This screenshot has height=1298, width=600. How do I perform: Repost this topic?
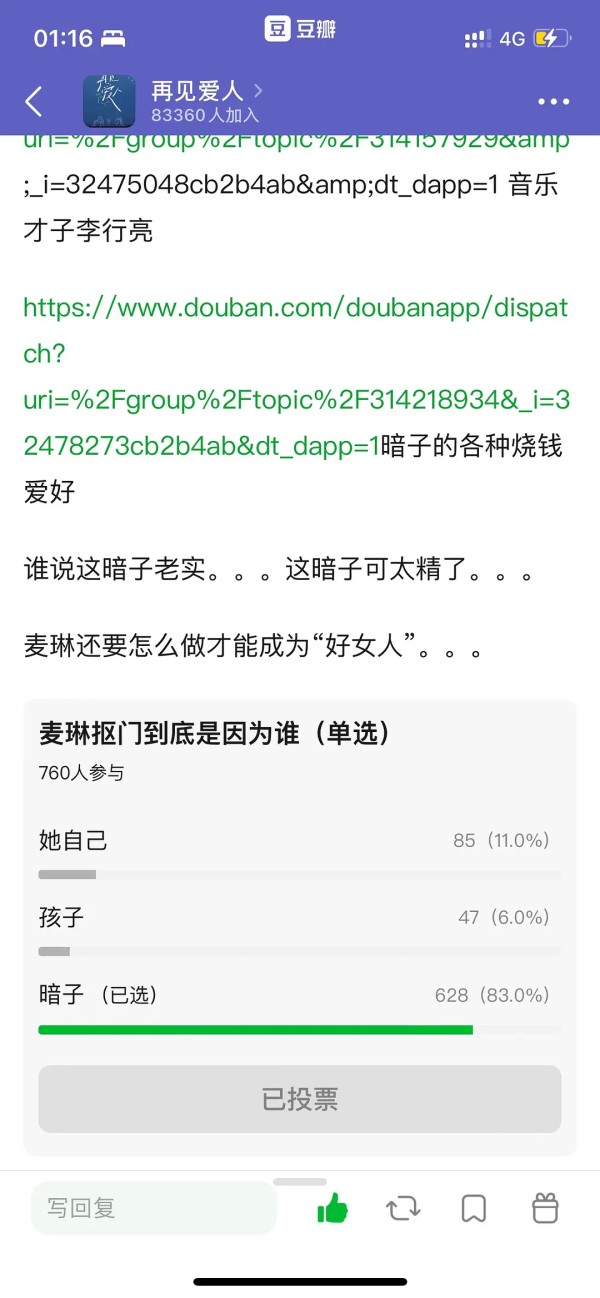403,1208
